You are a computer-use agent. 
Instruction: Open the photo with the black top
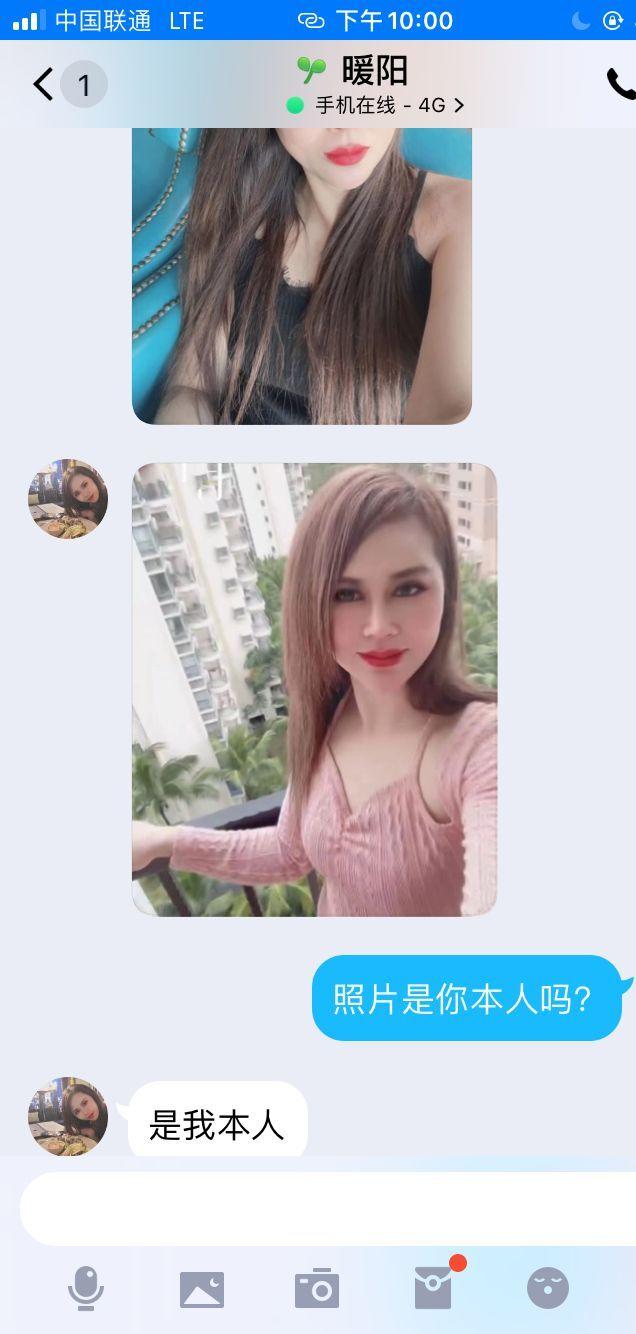point(301,275)
